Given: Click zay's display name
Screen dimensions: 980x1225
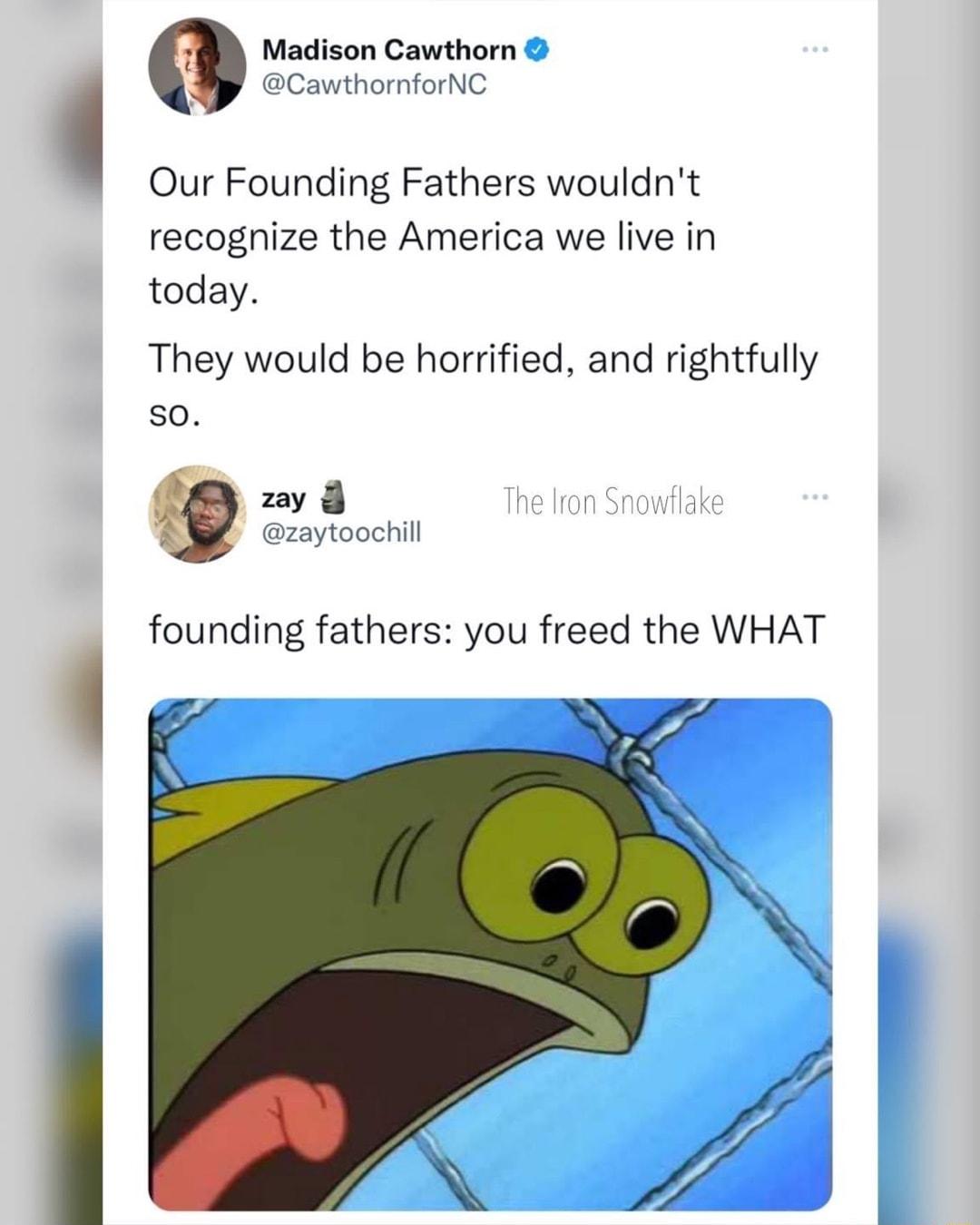Looking at the screenshot, I should [x=283, y=495].
